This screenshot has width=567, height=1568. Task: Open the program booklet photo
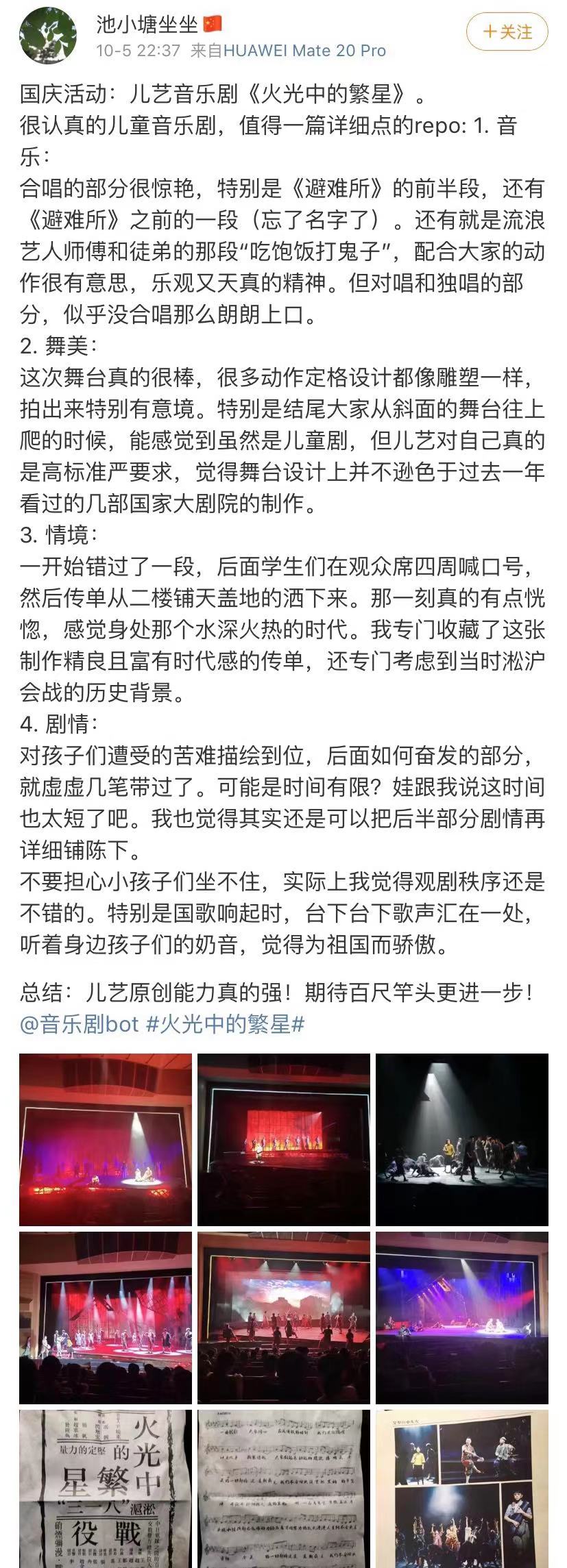click(x=462, y=1488)
